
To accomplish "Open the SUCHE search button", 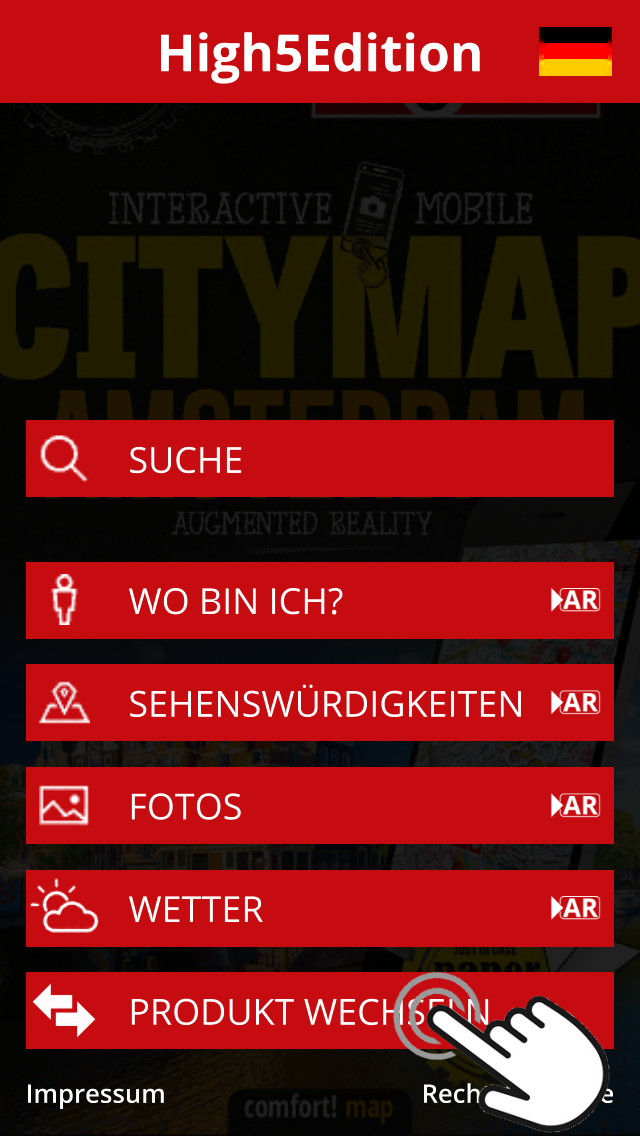I will coord(320,459).
